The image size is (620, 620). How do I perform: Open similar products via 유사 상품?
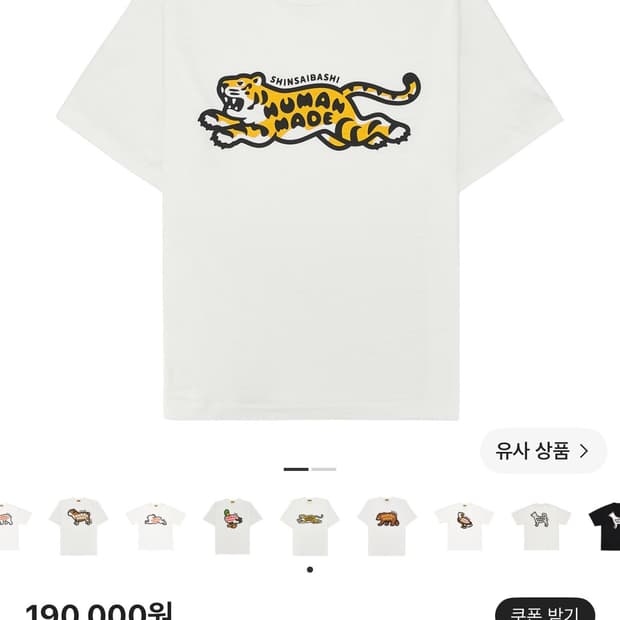[543, 450]
